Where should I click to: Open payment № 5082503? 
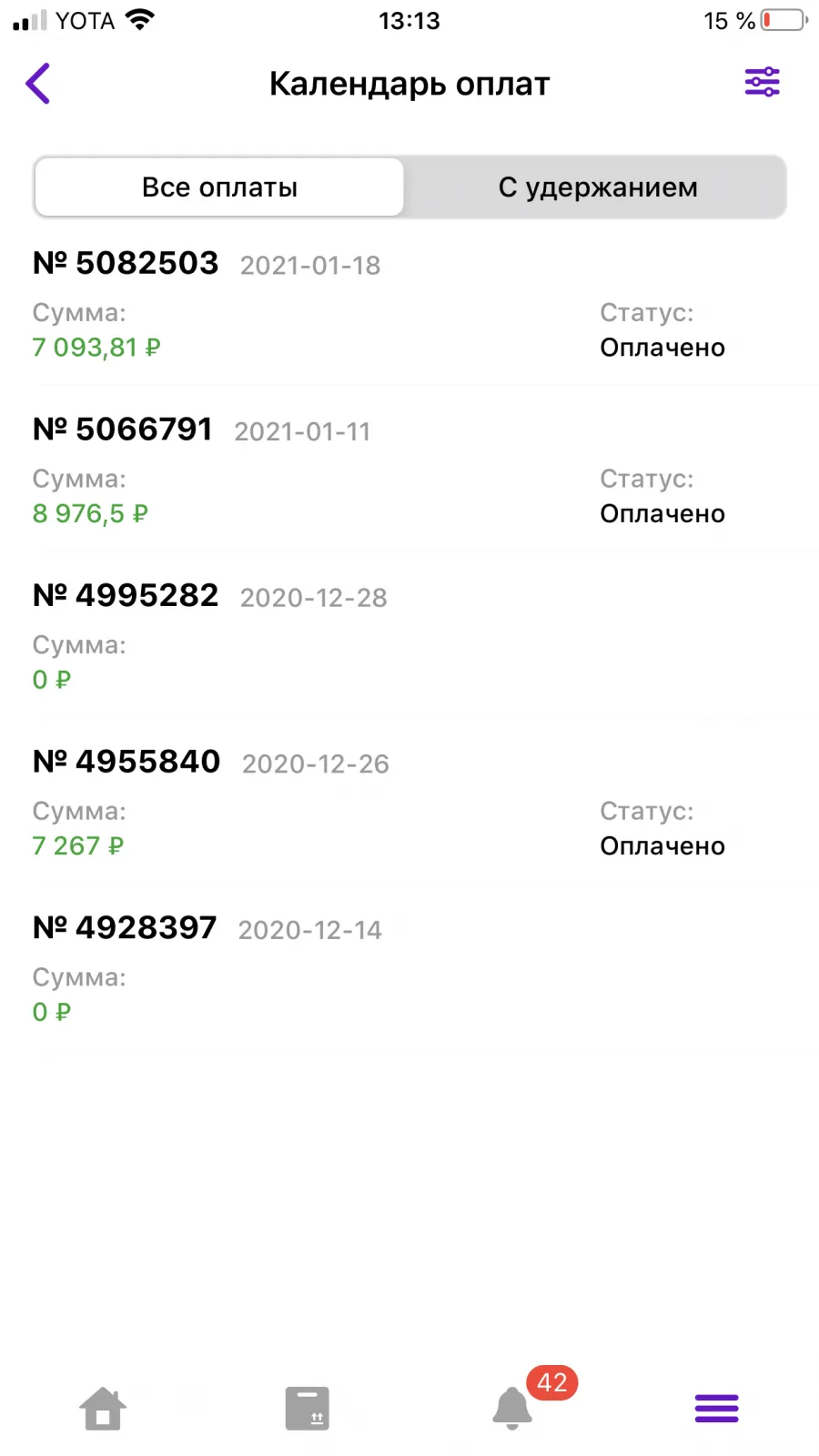[x=409, y=304]
